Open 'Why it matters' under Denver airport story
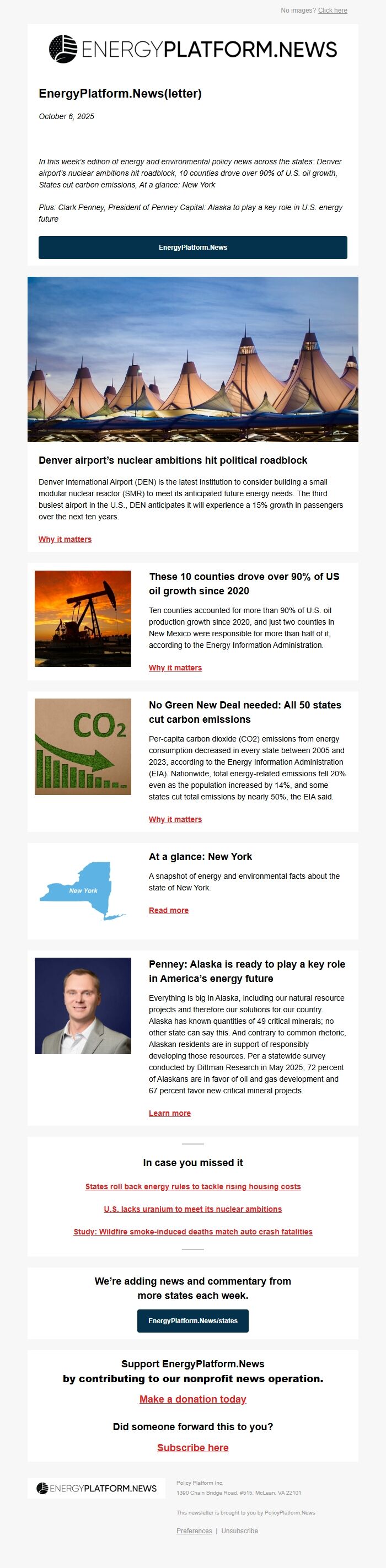This screenshot has width=386, height=1568. [x=65, y=539]
